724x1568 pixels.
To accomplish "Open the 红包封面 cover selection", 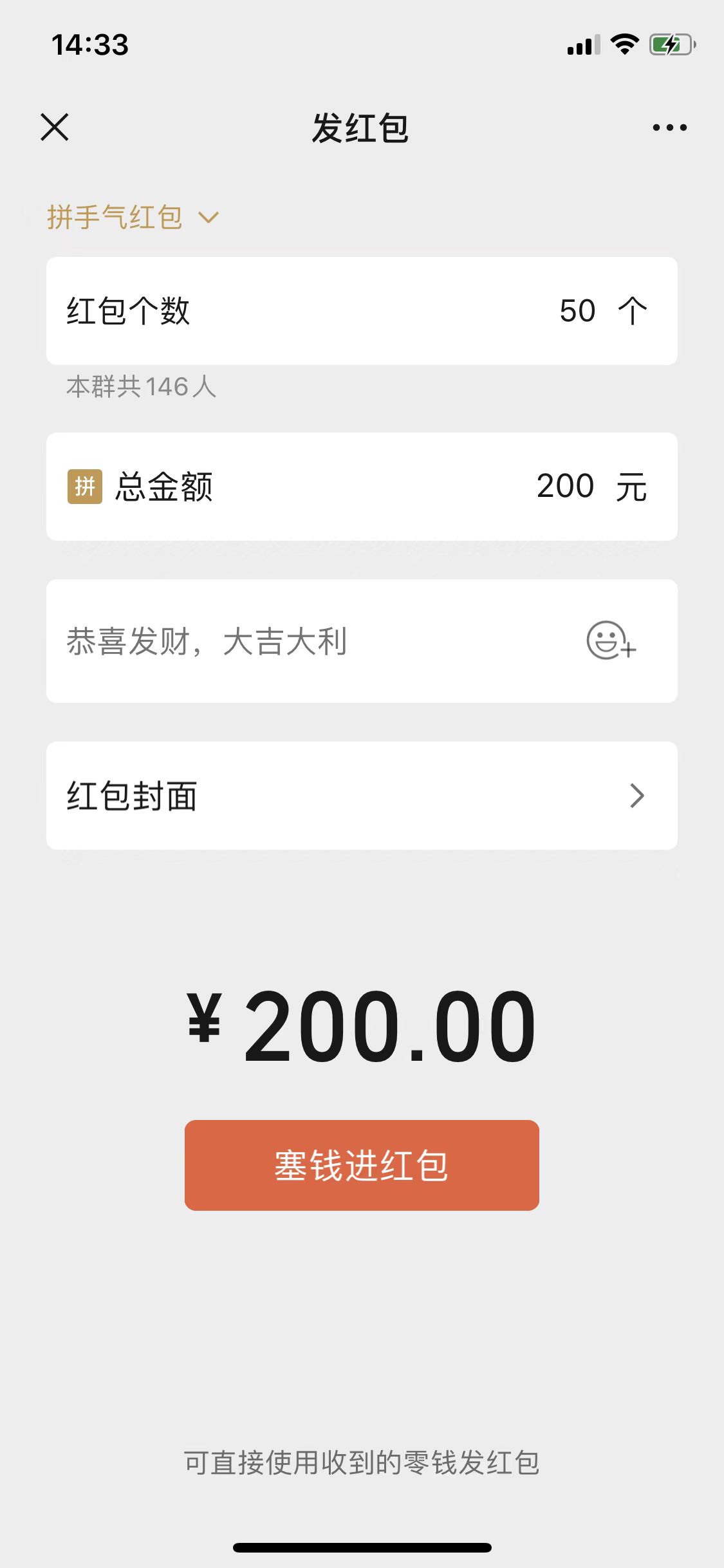I will pos(362,796).
